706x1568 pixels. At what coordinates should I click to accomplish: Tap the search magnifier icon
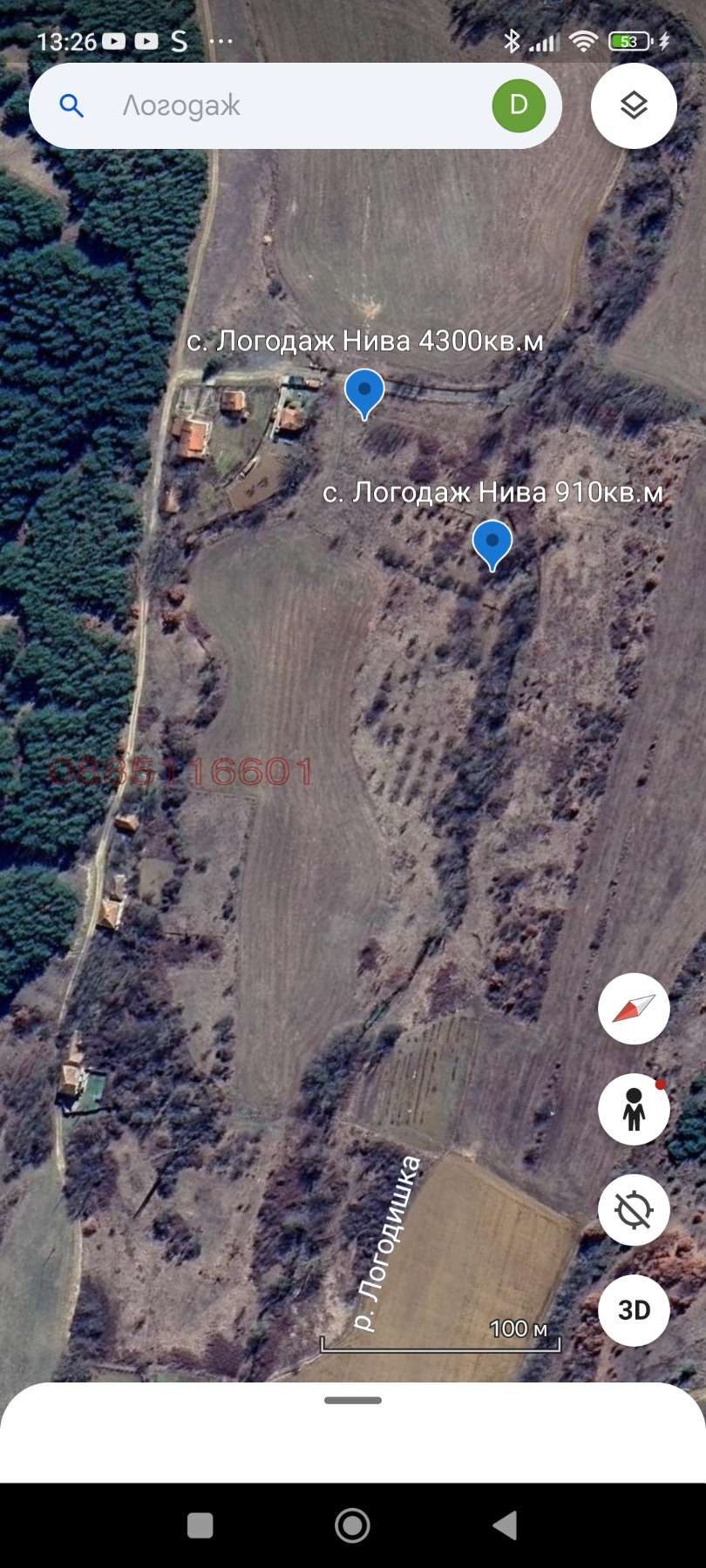(72, 105)
